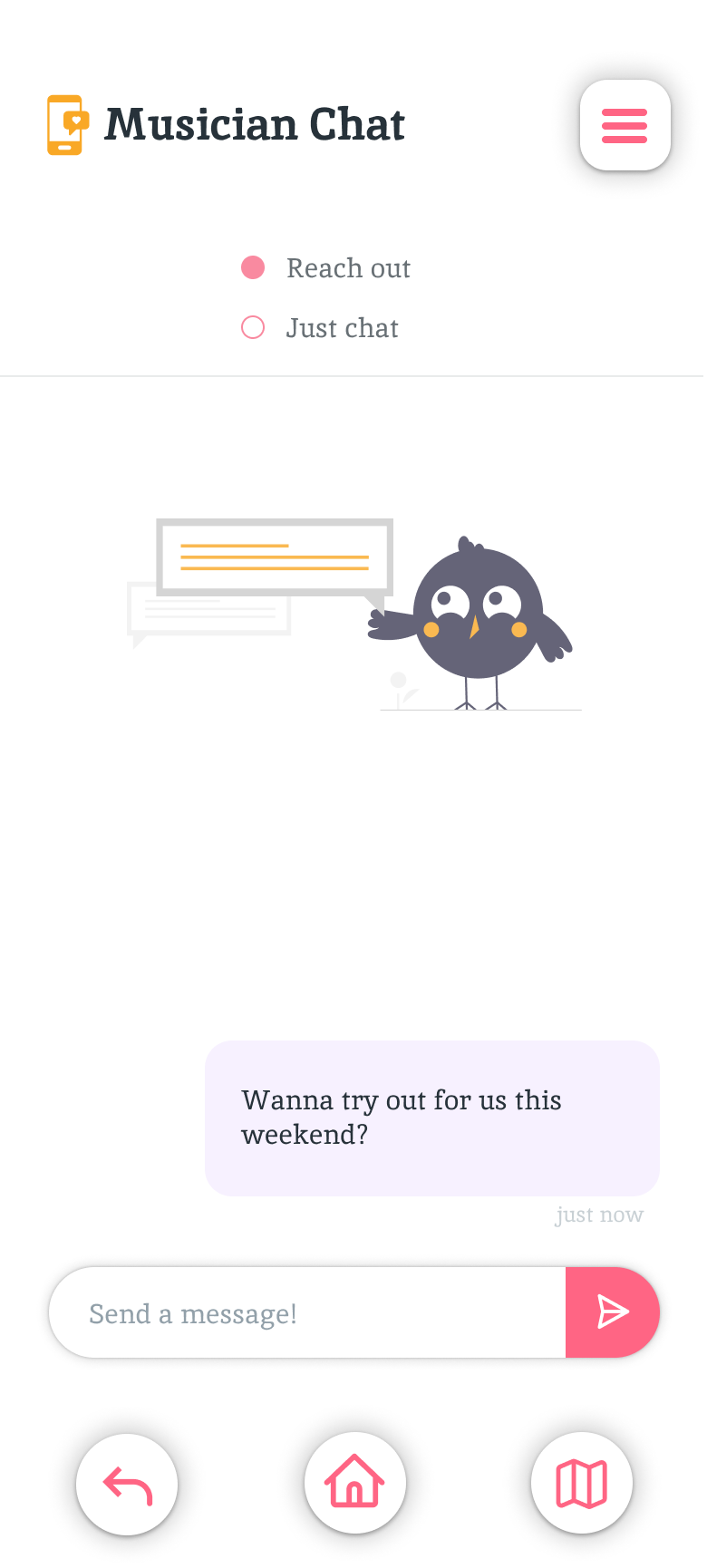The image size is (707, 1568).
Task: Send the message with the paper plane
Action: [x=612, y=1312]
